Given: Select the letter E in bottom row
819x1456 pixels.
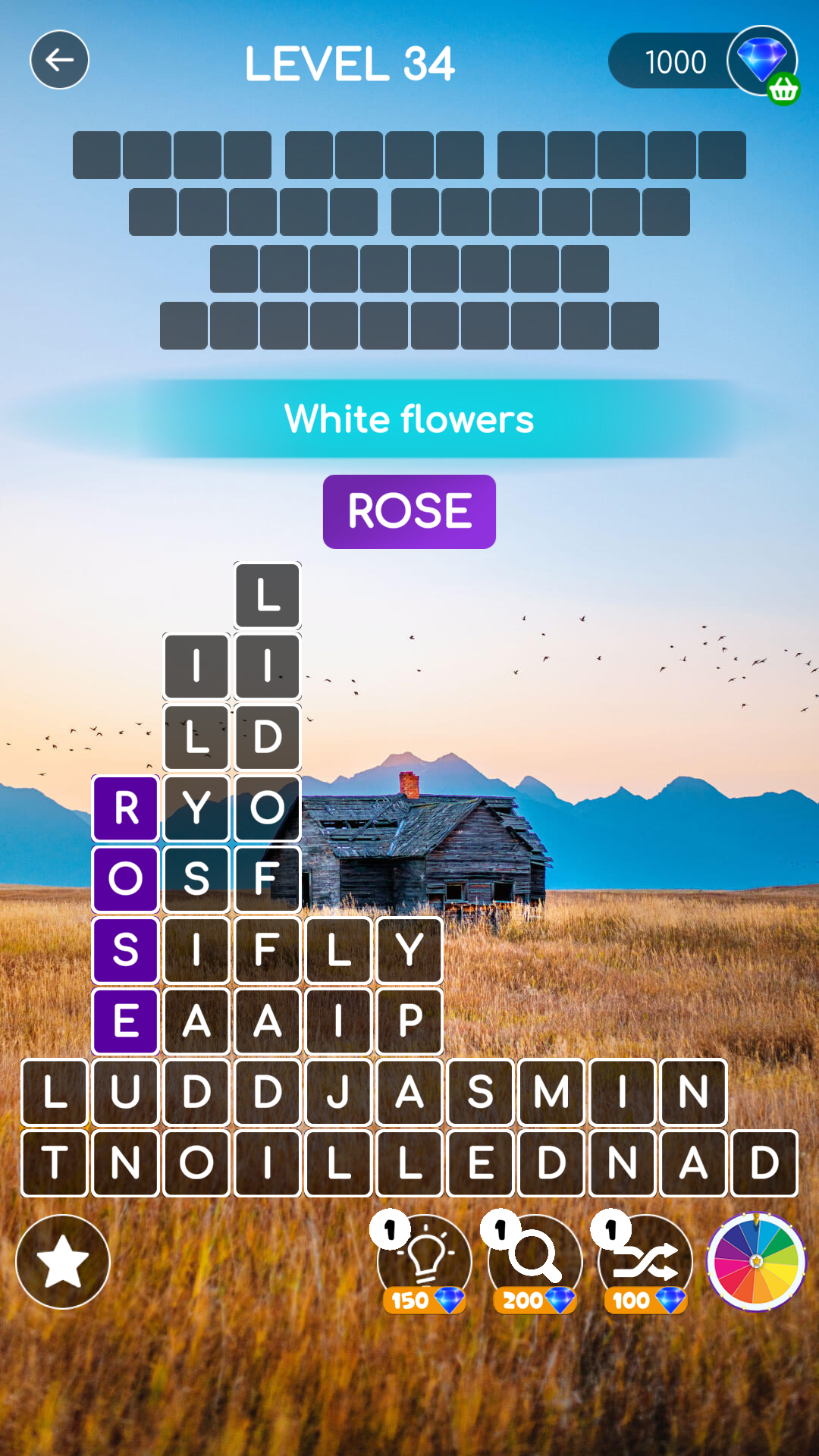Looking at the screenshot, I should pyautogui.click(x=481, y=1163).
